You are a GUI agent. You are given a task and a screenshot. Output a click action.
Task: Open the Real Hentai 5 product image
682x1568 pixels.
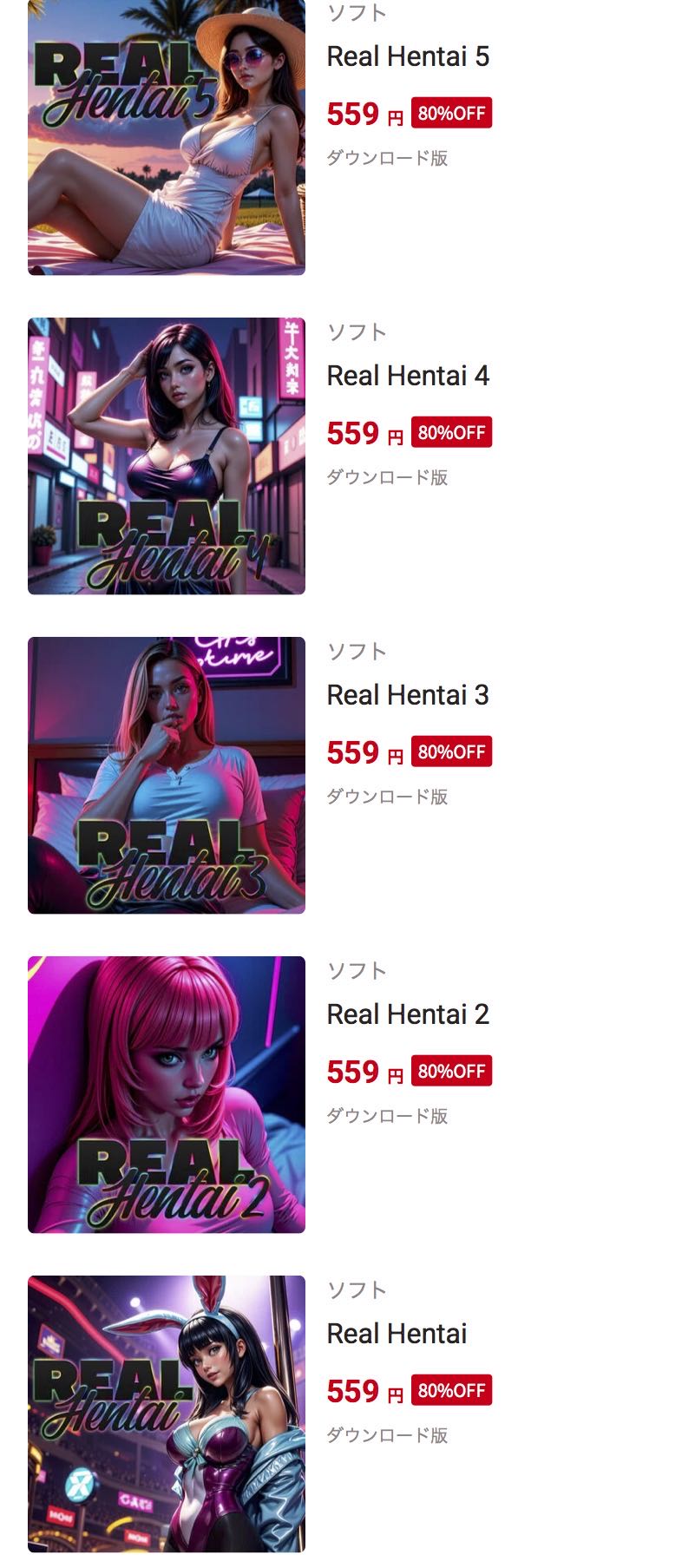pyautogui.click(x=166, y=137)
